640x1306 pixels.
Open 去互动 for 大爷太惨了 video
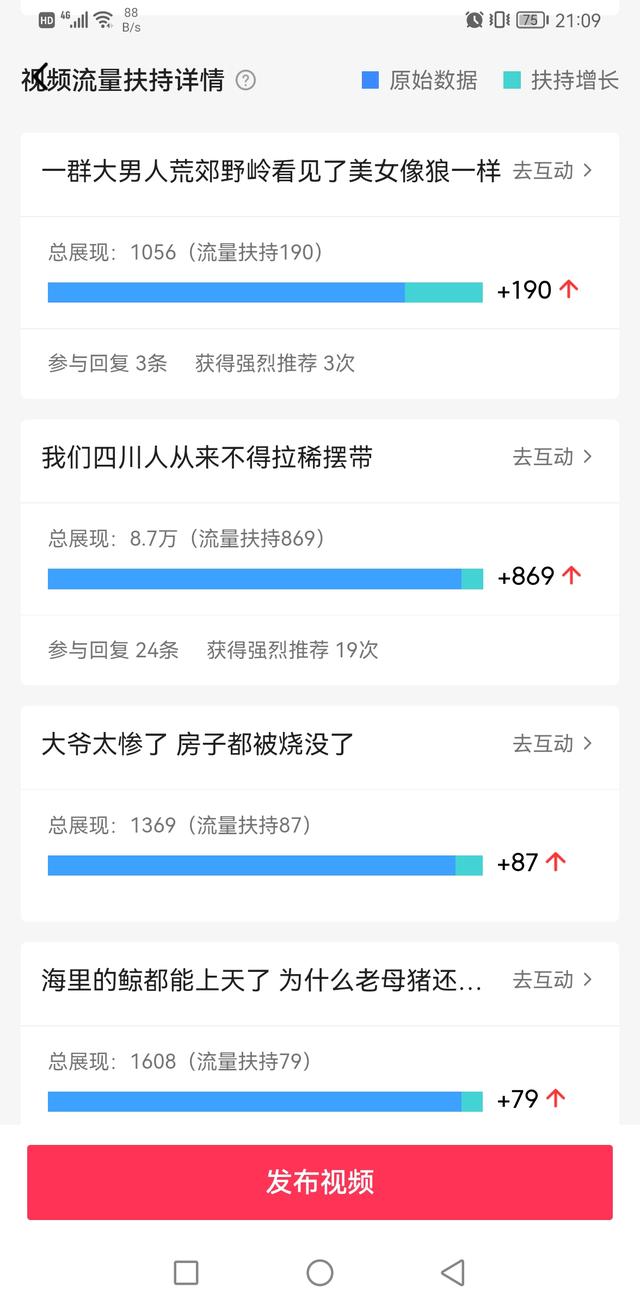point(552,744)
